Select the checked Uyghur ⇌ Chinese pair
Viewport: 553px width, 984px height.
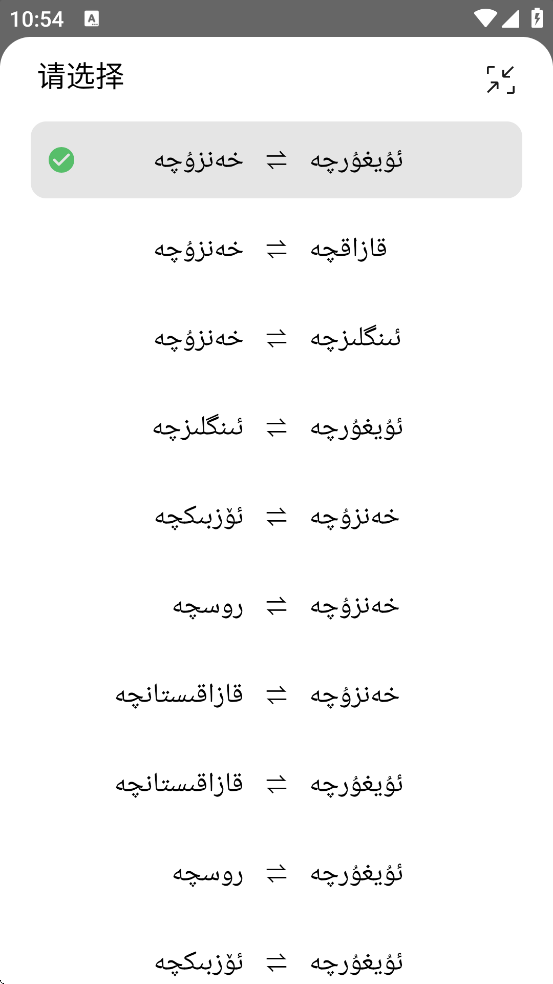(x=276, y=160)
